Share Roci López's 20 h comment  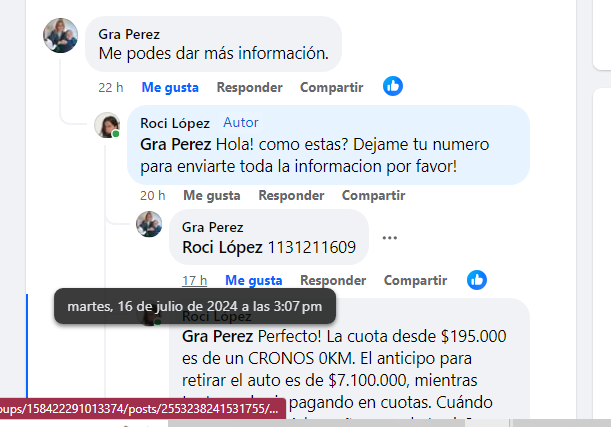pos(373,195)
